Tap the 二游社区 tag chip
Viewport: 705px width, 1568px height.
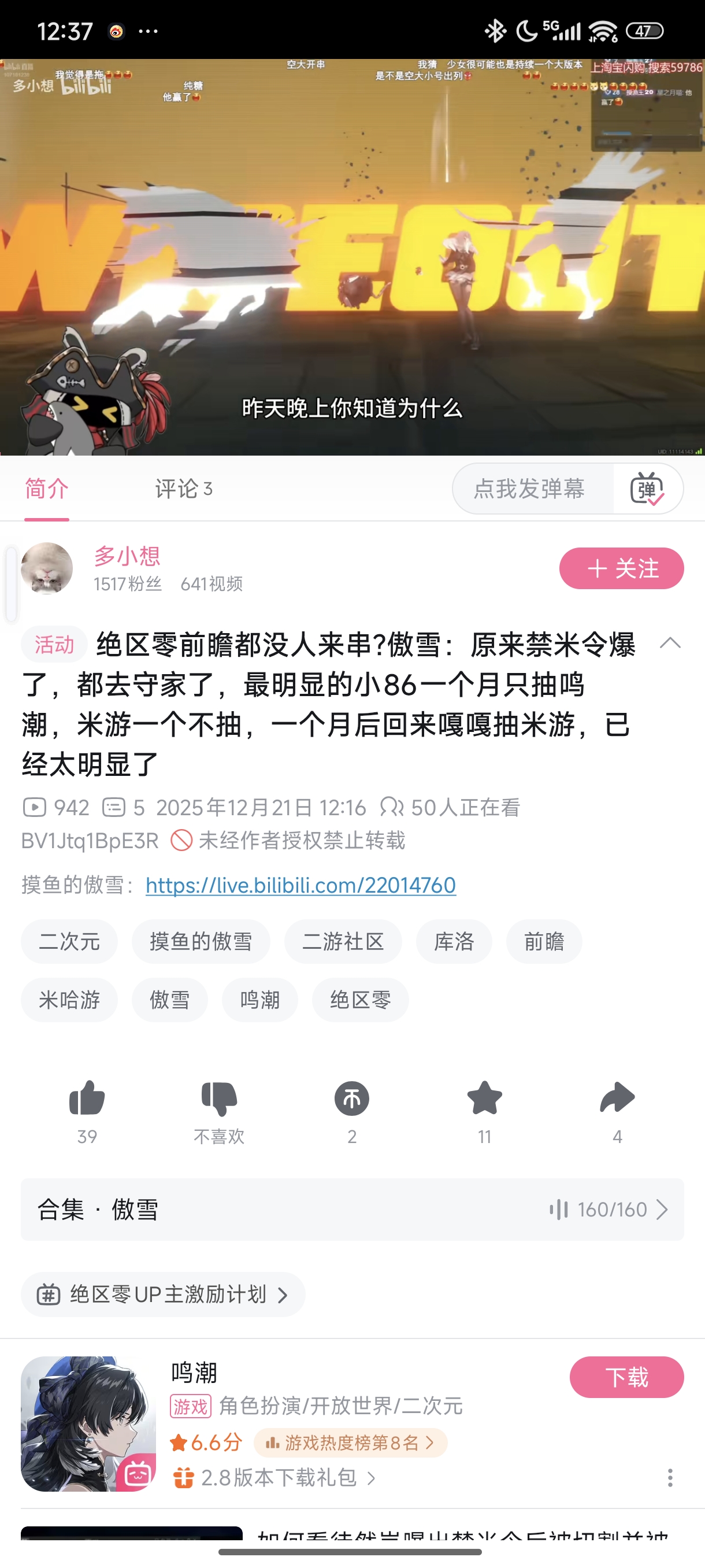(x=343, y=942)
